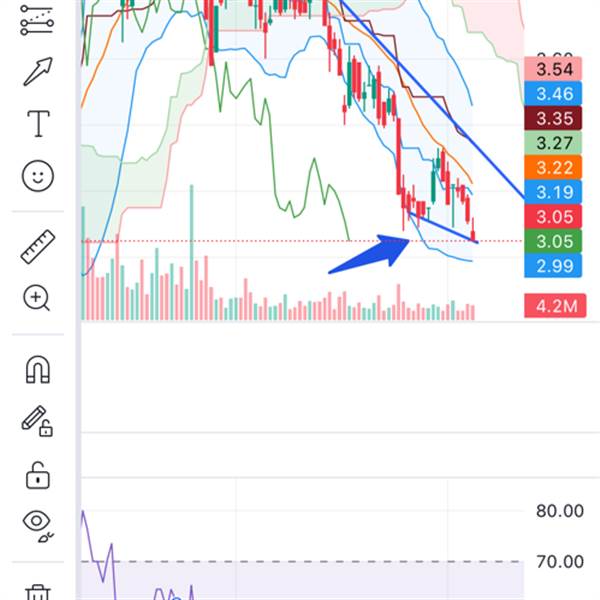Choose the text annotation tool

click(38, 124)
